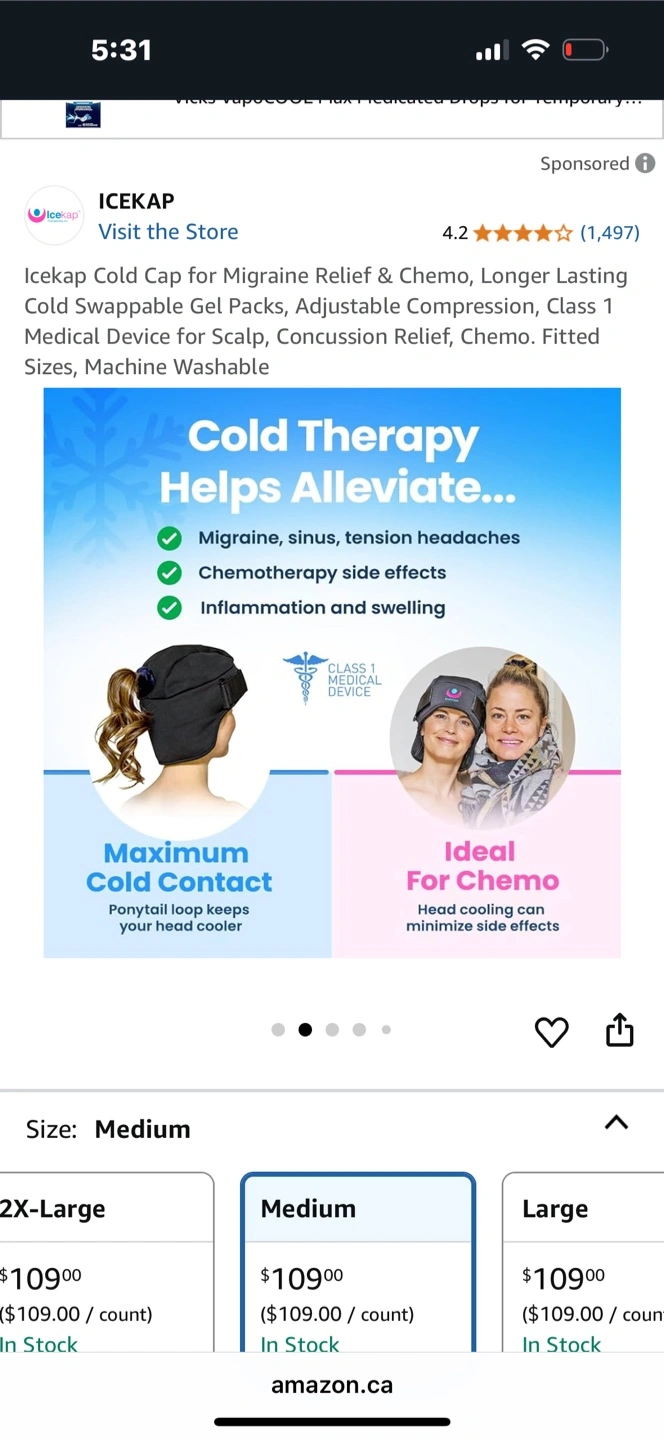
Task: Select the Medium size option
Action: [x=357, y=1262]
